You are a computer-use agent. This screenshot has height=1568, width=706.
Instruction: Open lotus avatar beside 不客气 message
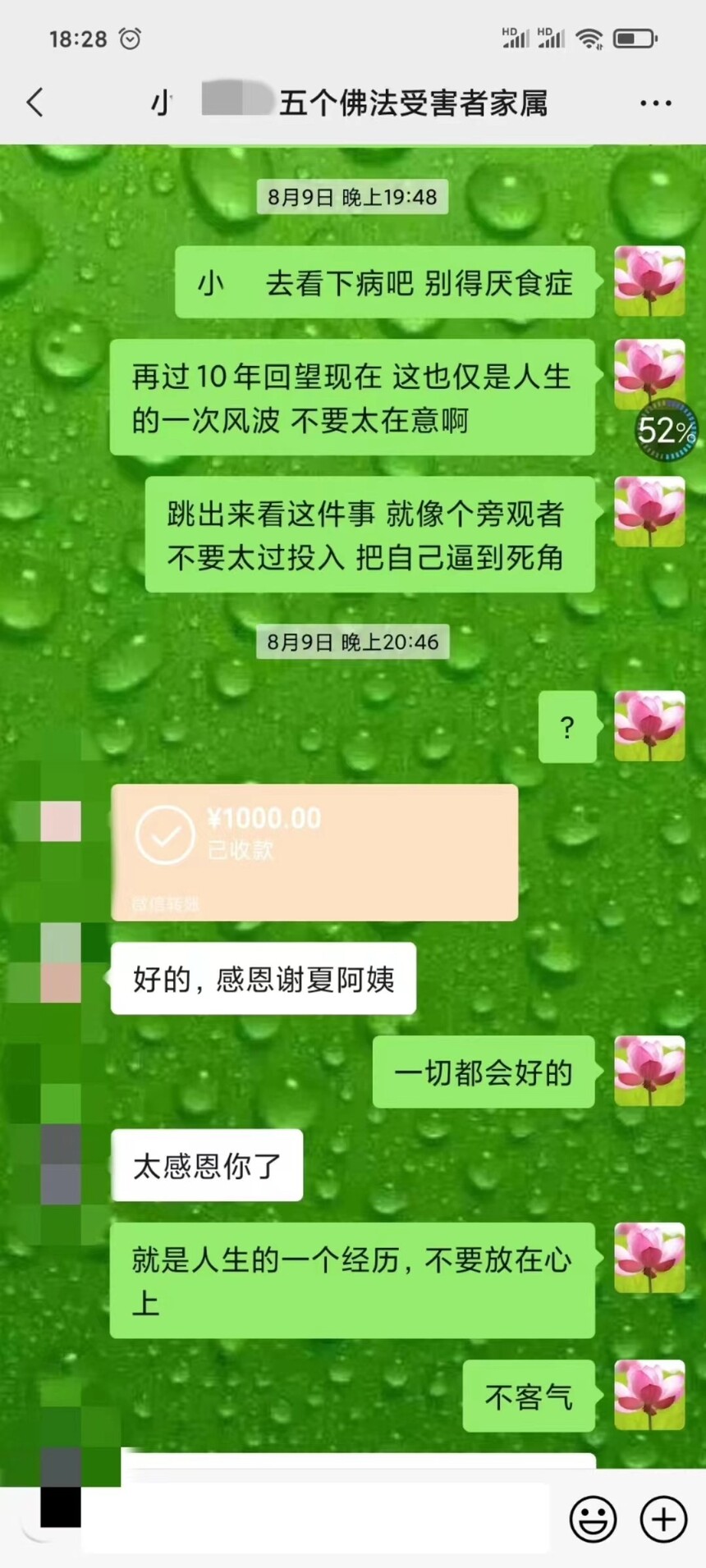(649, 1395)
